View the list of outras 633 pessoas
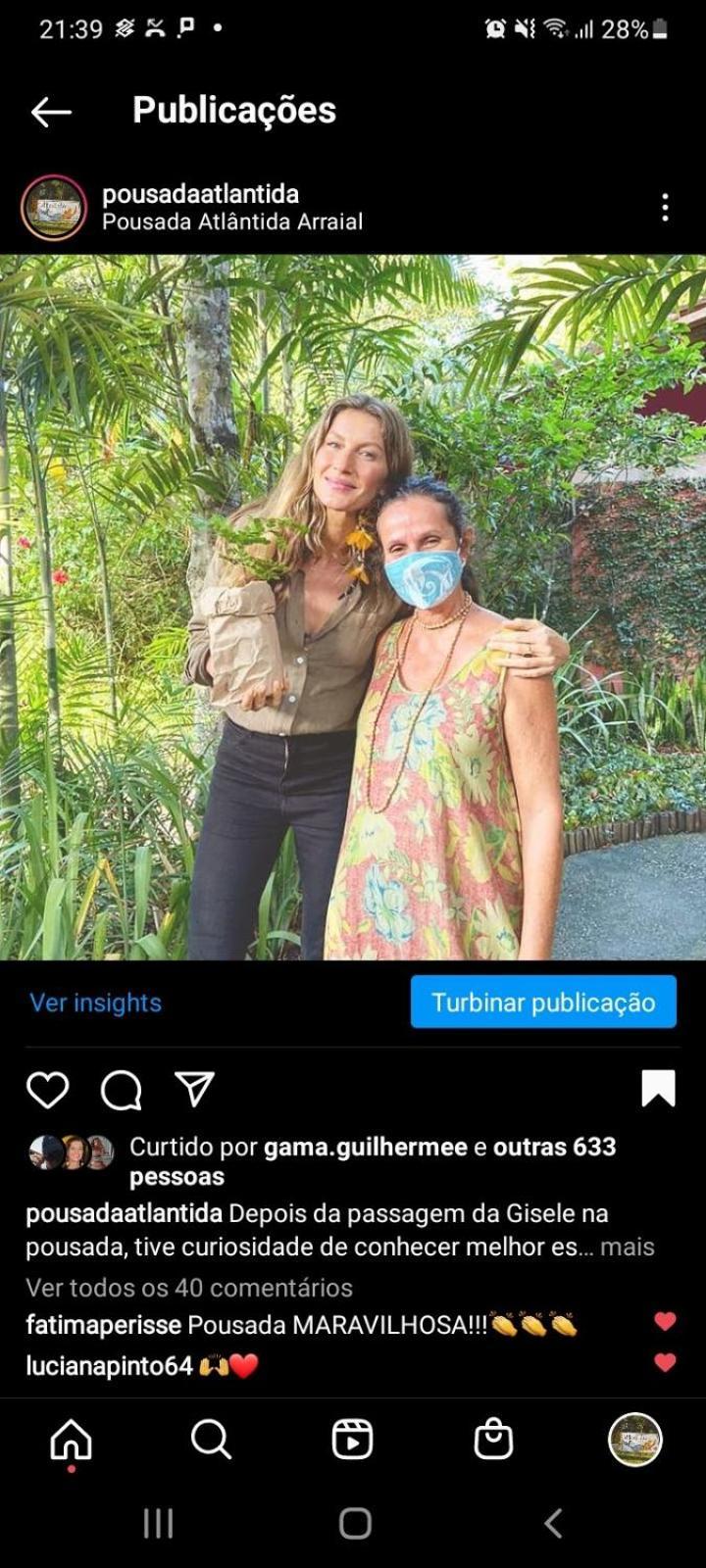The height and width of the screenshot is (1568, 706). pyautogui.click(x=554, y=1147)
